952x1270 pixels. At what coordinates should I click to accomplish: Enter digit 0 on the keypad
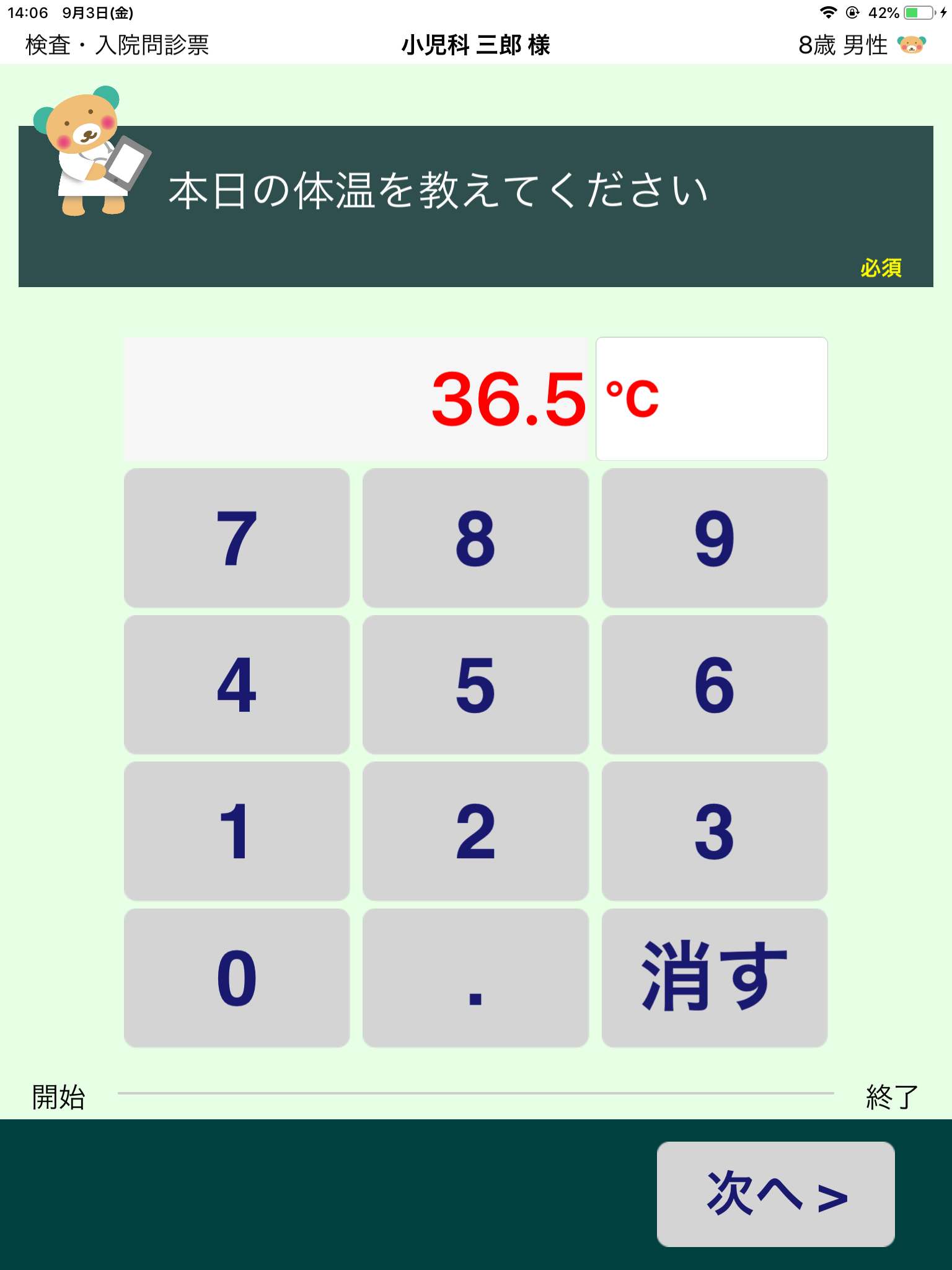237,978
